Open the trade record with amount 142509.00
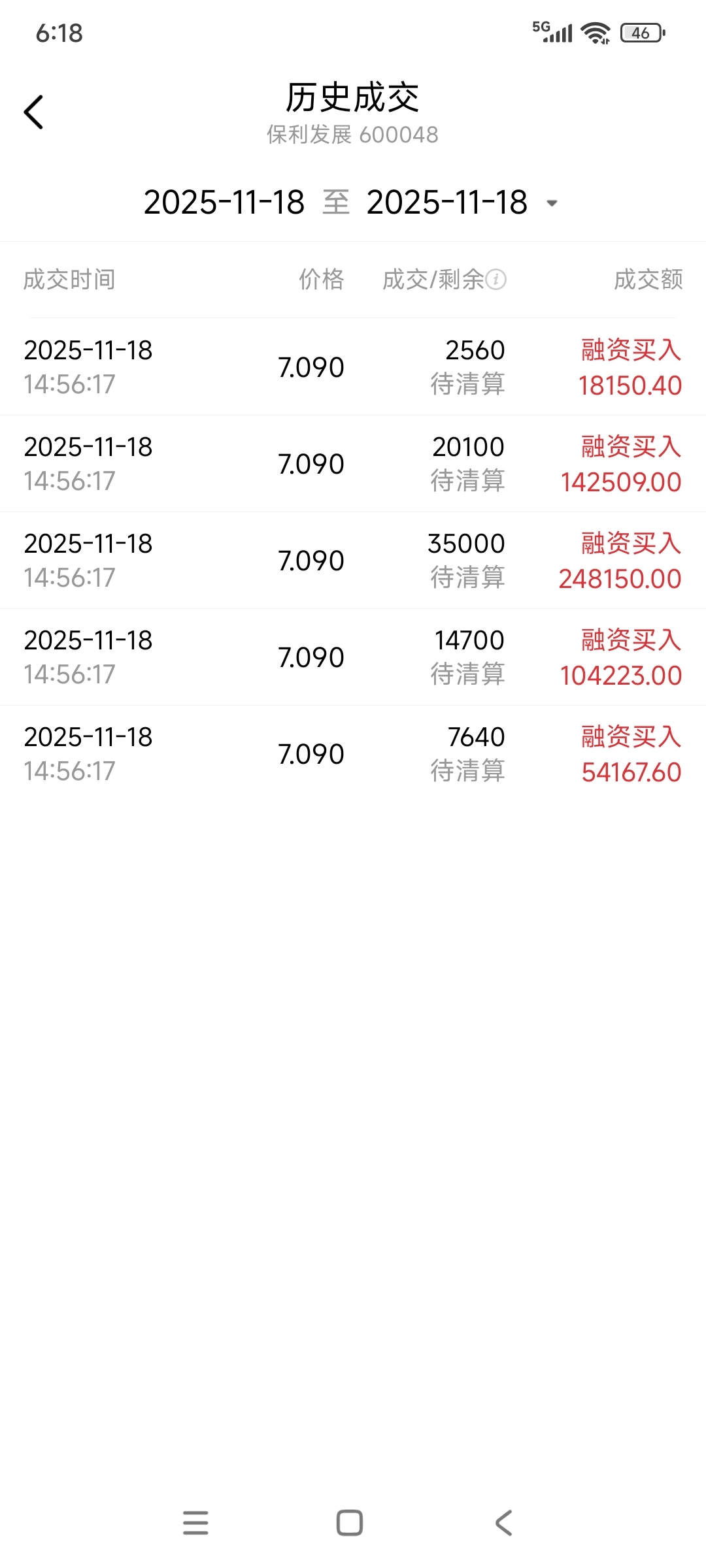The image size is (706, 1568). pyautogui.click(x=353, y=464)
